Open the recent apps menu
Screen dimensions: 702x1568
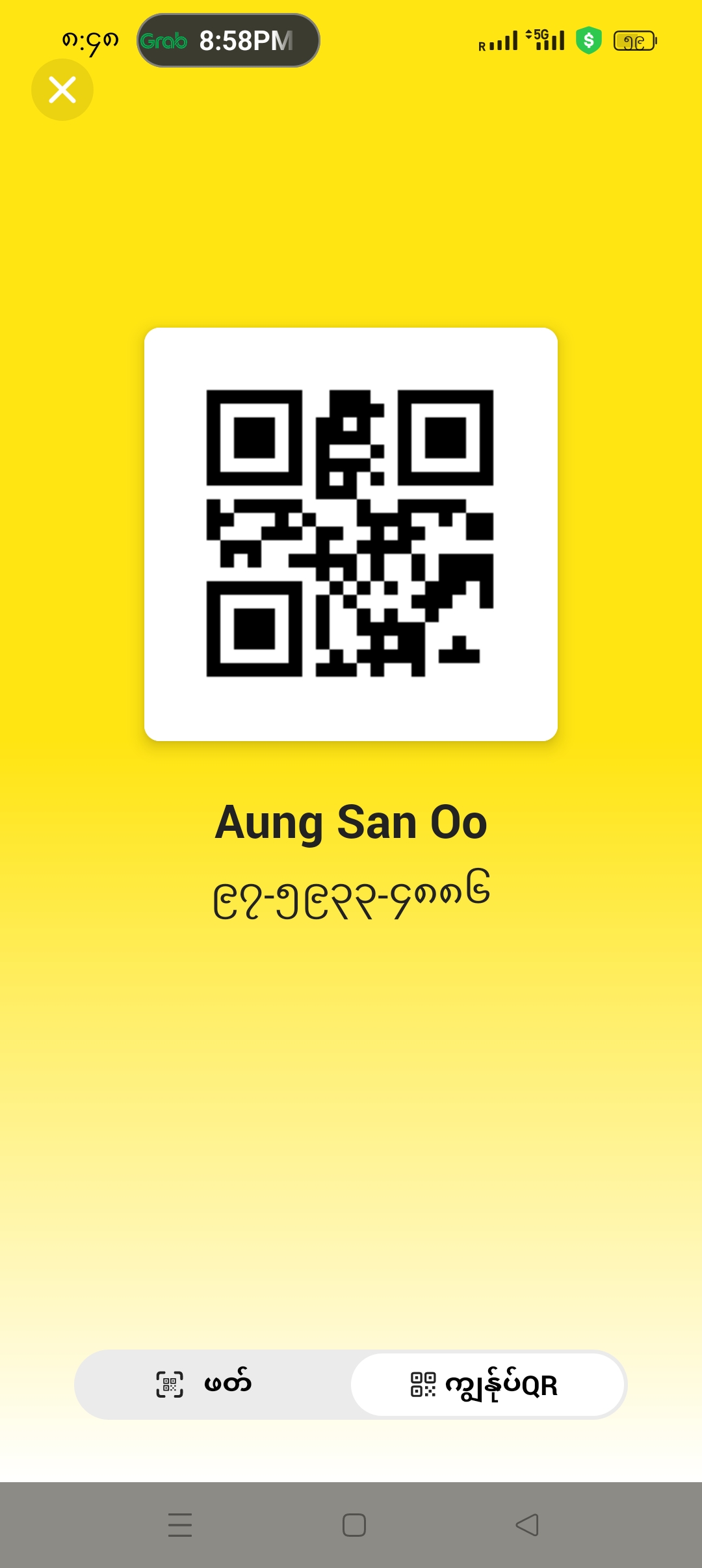pyautogui.click(x=180, y=1524)
